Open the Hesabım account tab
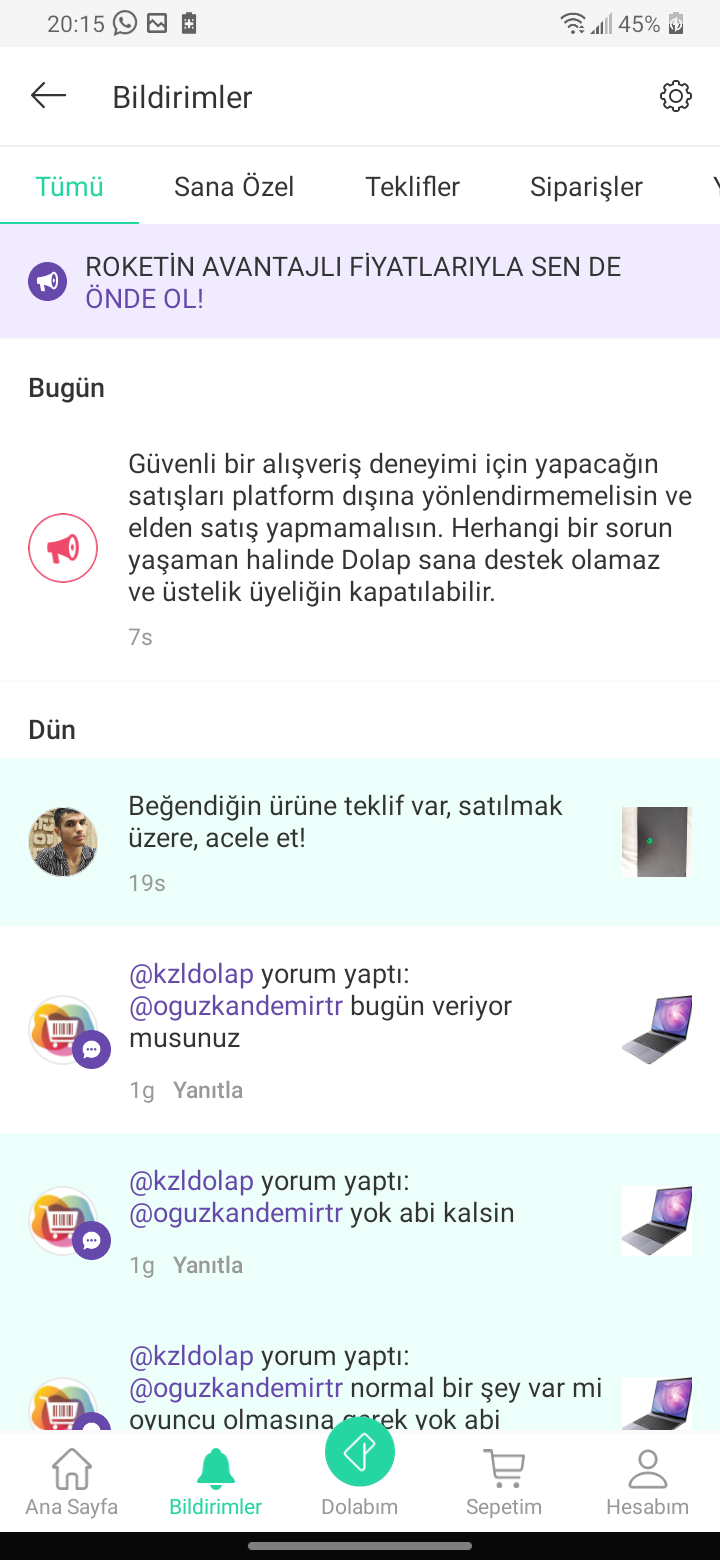 coord(648,1484)
